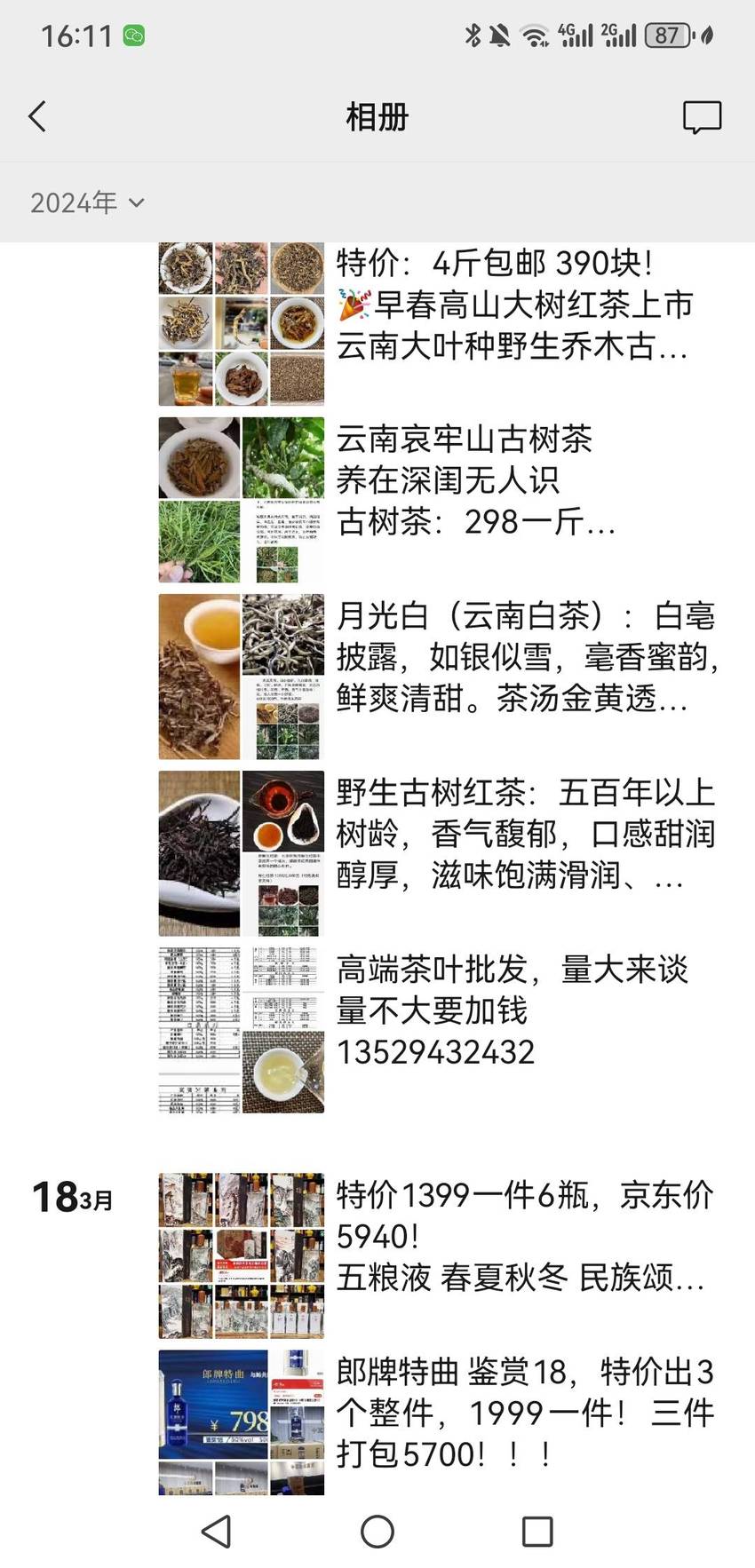View the 月光白 云南白茶 post
The height and width of the screenshot is (1568, 755).
[439, 677]
